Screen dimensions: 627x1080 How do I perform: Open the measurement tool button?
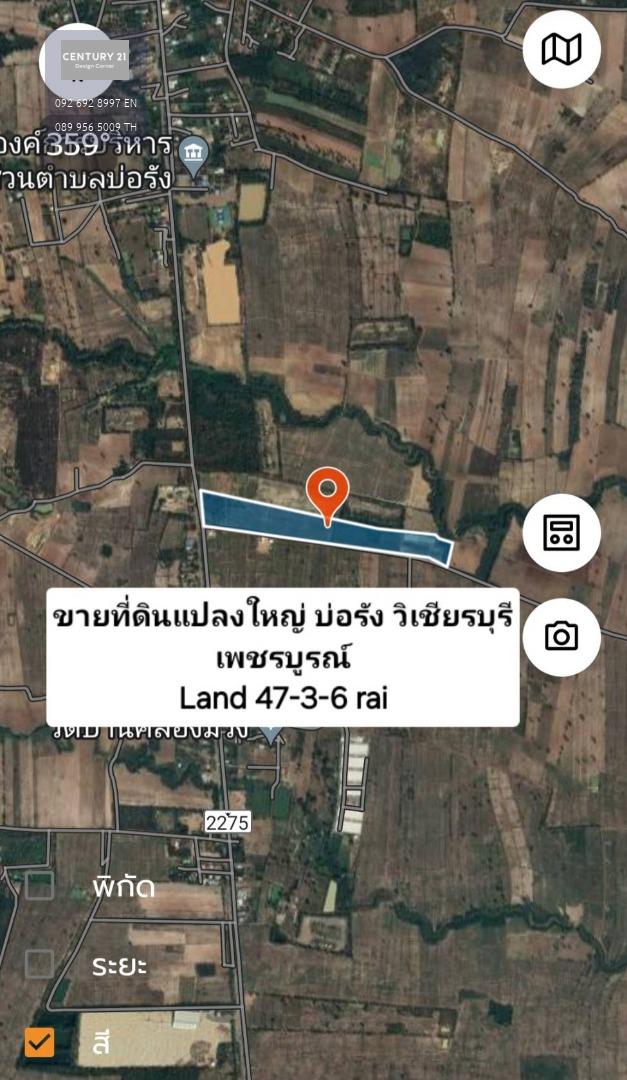[x=562, y=532]
